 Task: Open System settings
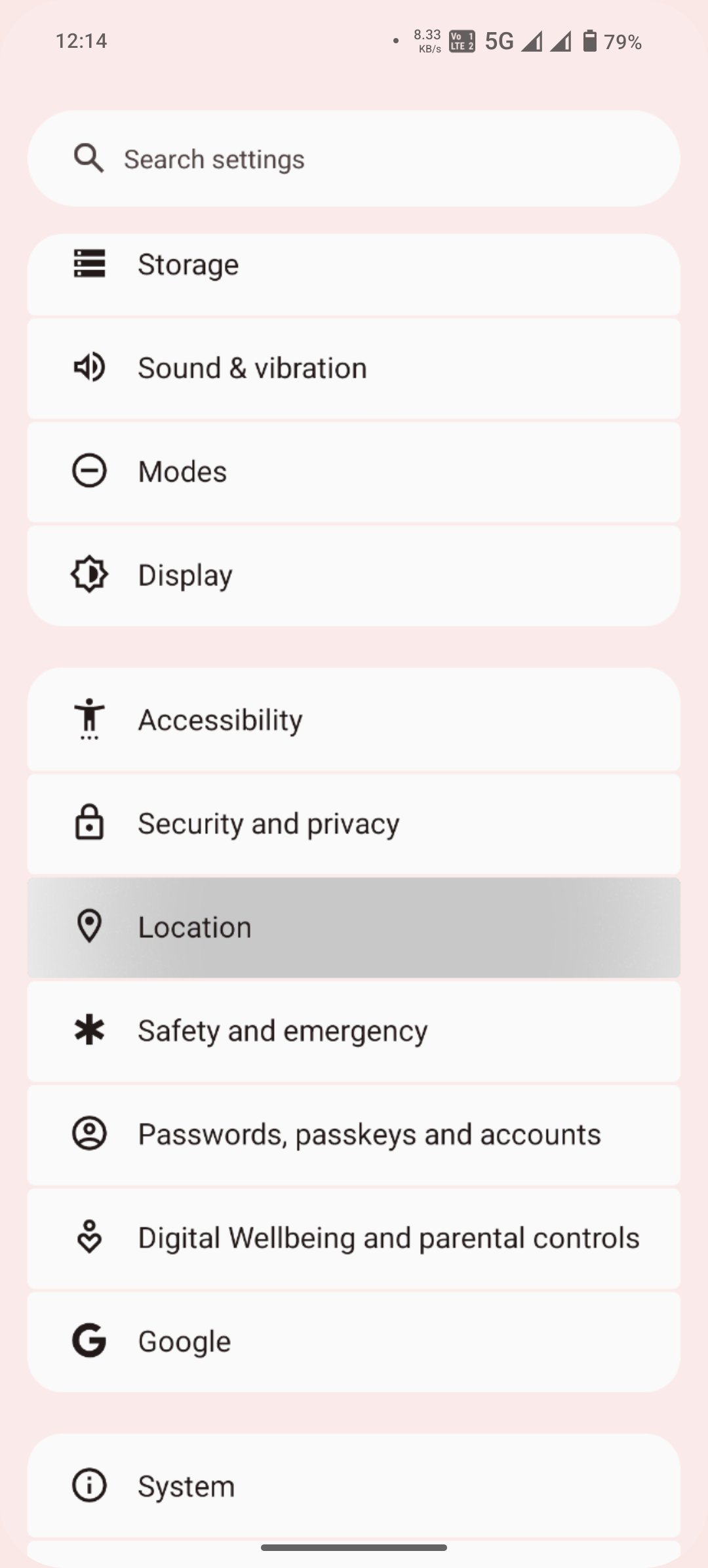[354, 1485]
